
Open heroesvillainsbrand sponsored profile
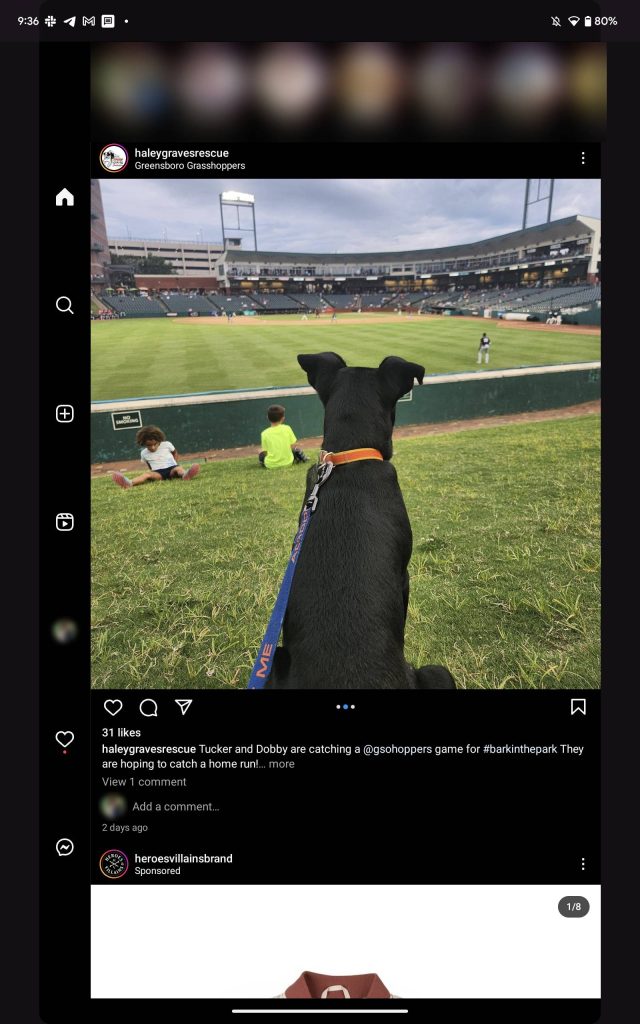pos(183,858)
